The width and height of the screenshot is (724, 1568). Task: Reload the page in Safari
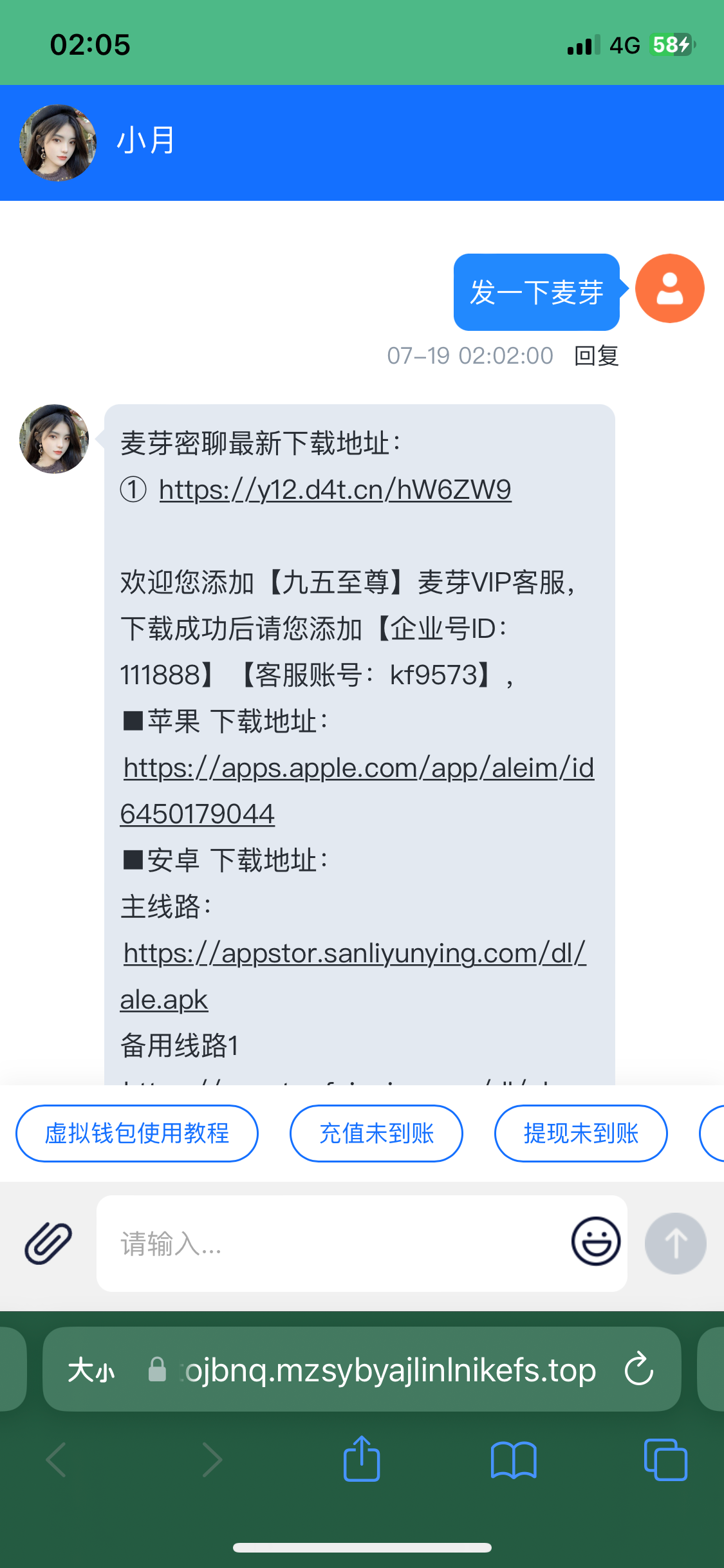pos(638,1369)
